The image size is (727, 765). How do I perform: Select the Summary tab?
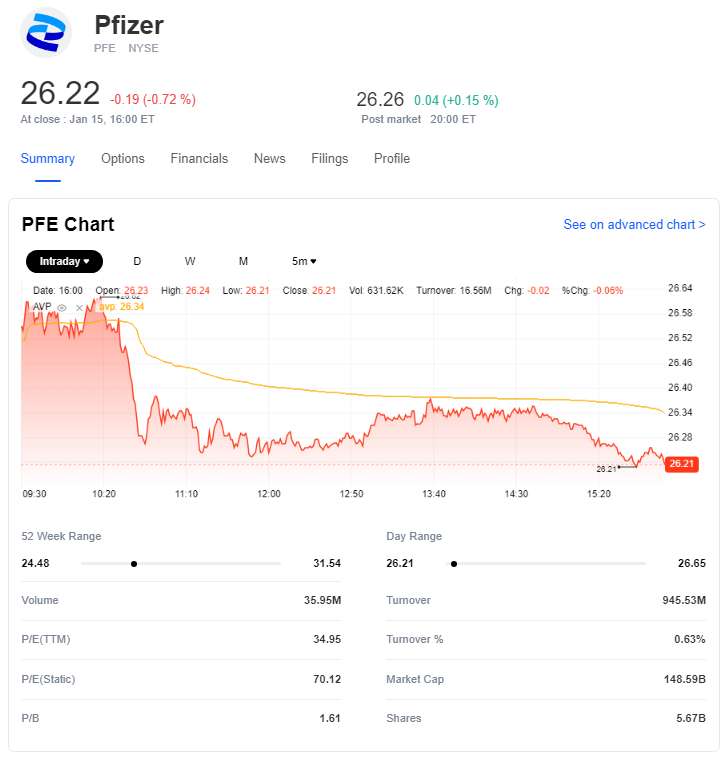pos(48,158)
